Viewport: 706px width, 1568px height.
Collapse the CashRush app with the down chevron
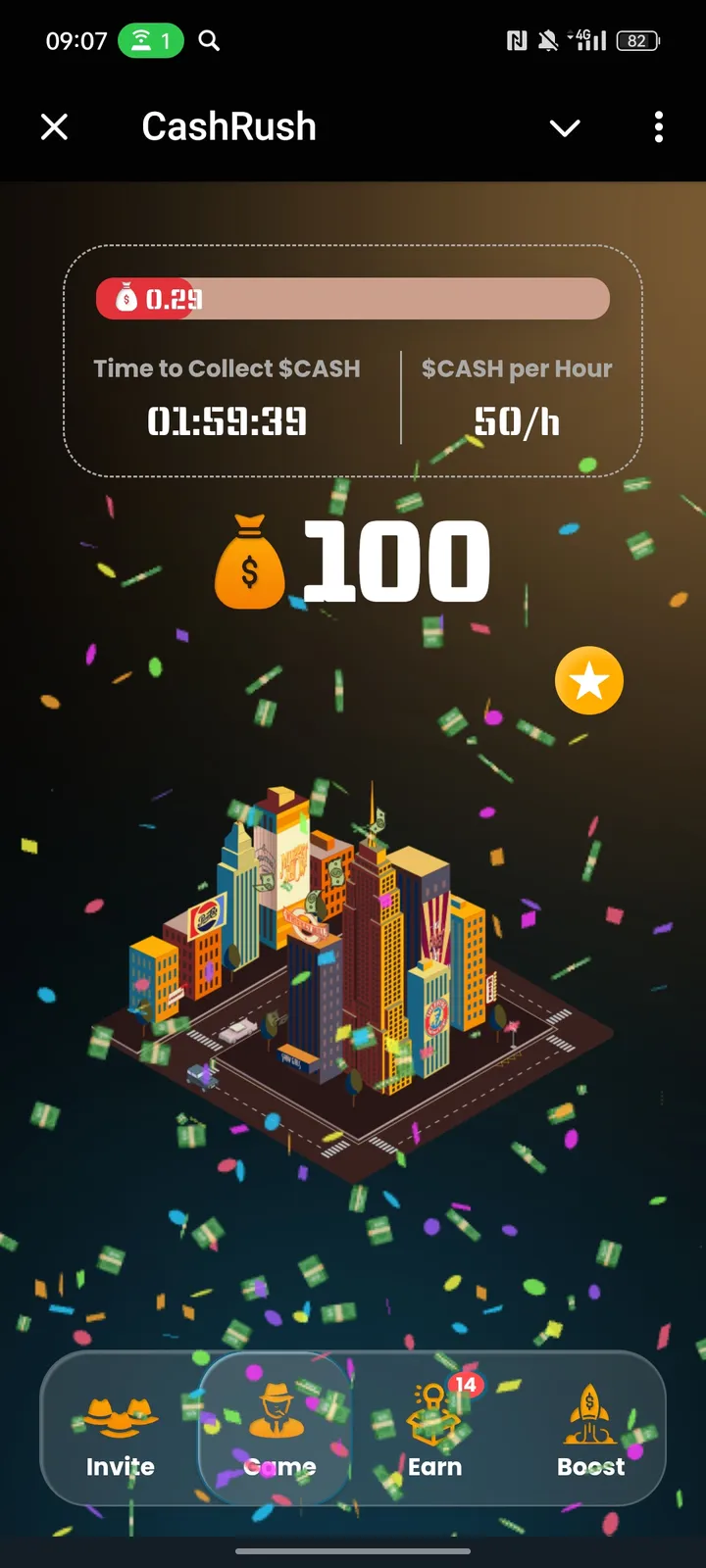pos(565,127)
